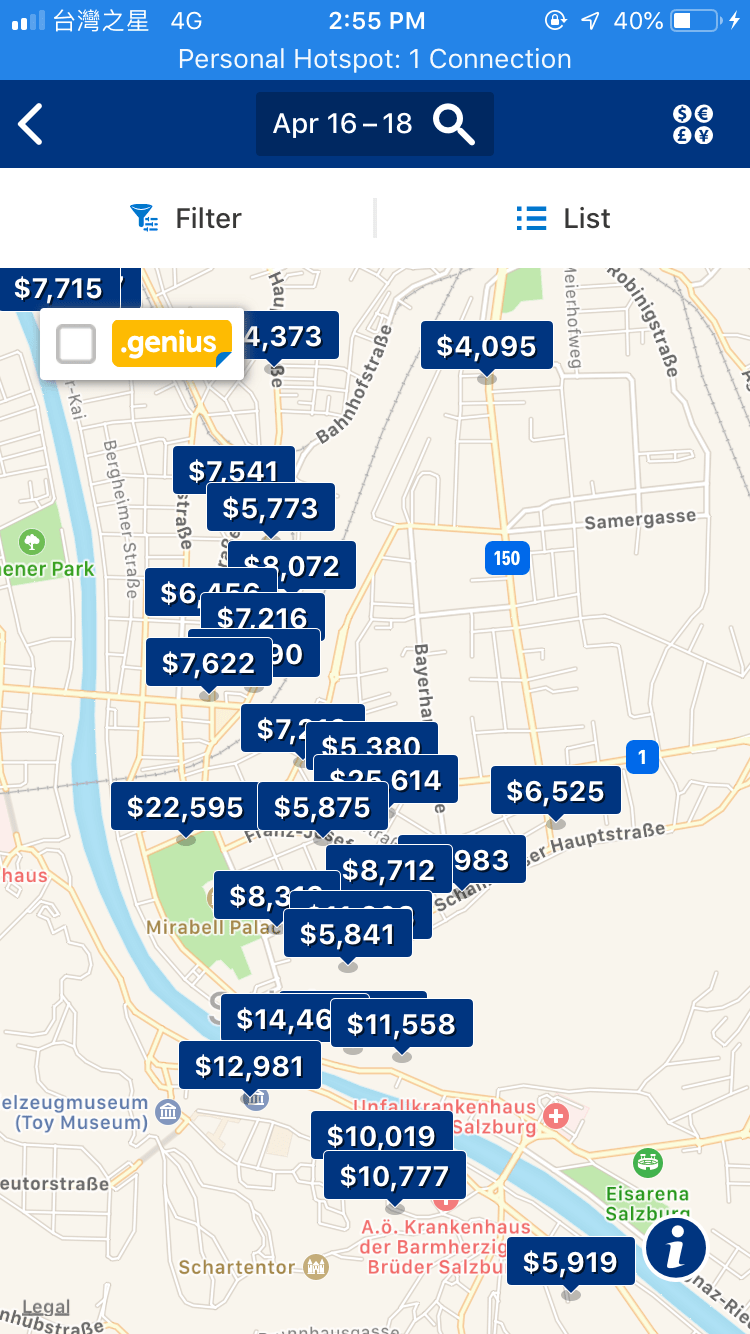Select the $5,875 hotel marker
Viewport: 750px width, 1334px height.
322,807
